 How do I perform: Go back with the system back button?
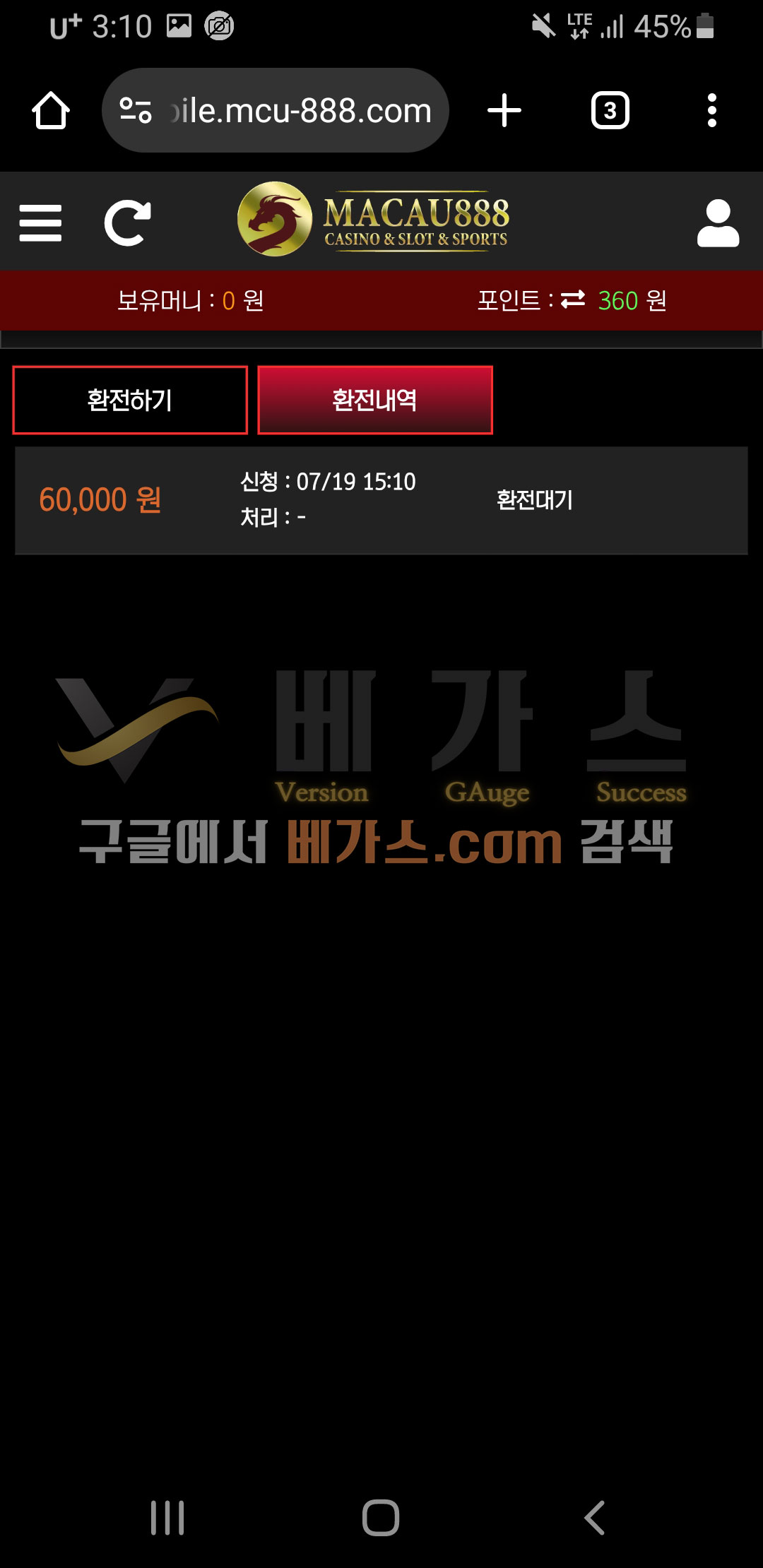pos(594,1517)
